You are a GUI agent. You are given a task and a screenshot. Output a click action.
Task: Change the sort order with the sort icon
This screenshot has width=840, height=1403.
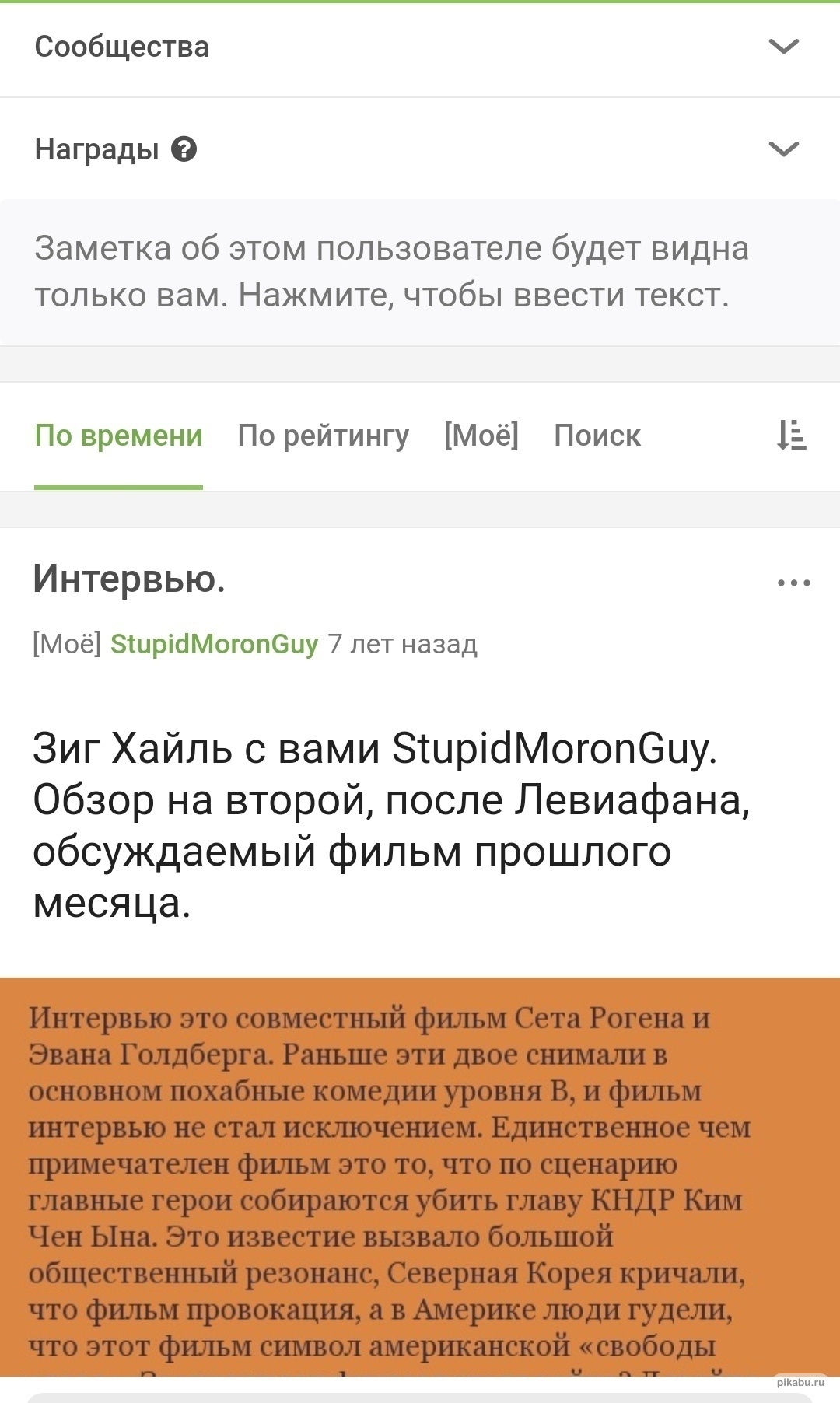click(x=792, y=436)
